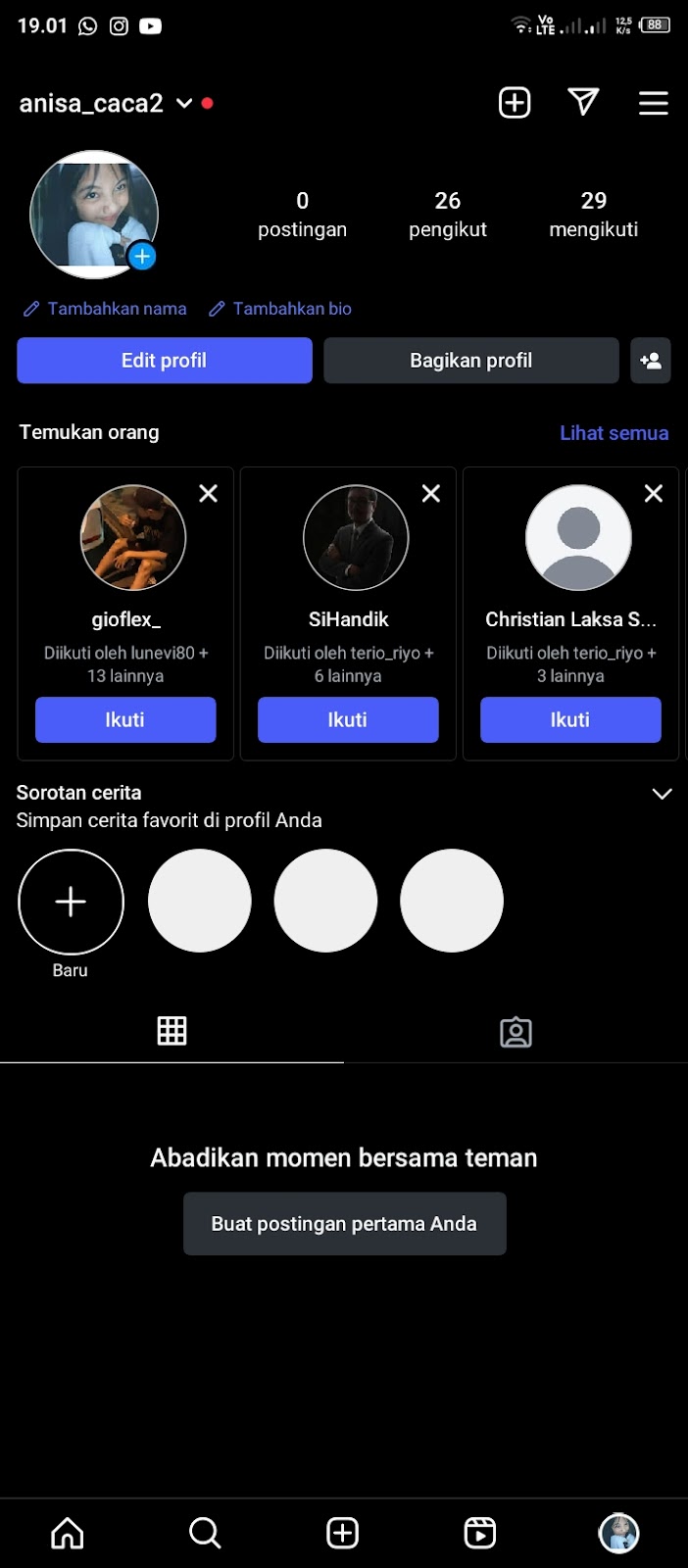Image resolution: width=688 pixels, height=1568 pixels.
Task: Tap Lihat semua link
Action: 614,433
